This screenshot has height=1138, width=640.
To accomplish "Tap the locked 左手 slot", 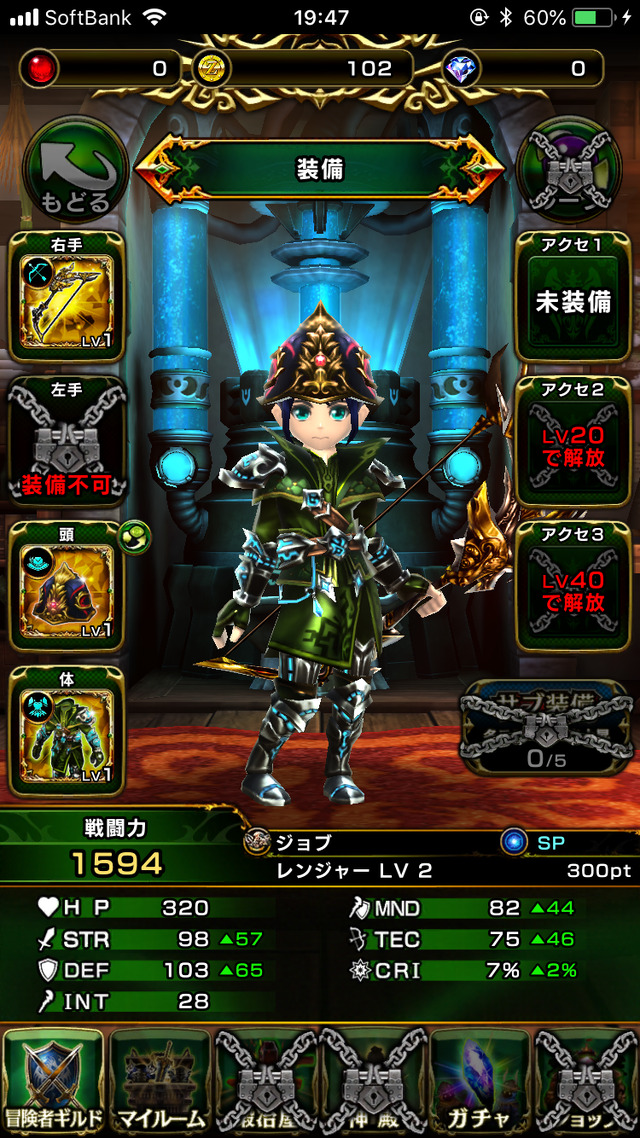I will pyautogui.click(x=67, y=441).
